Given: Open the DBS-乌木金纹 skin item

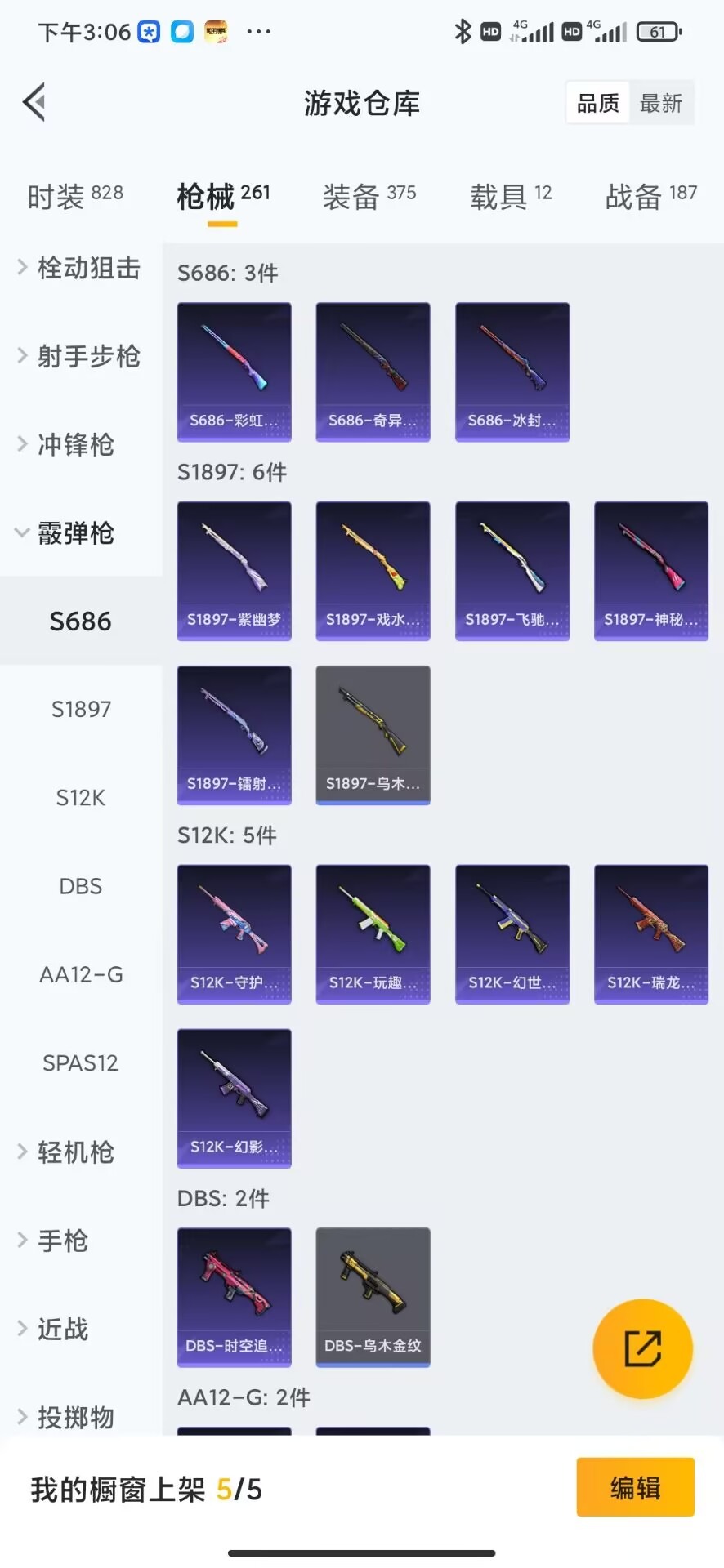Looking at the screenshot, I should coord(373,1296).
